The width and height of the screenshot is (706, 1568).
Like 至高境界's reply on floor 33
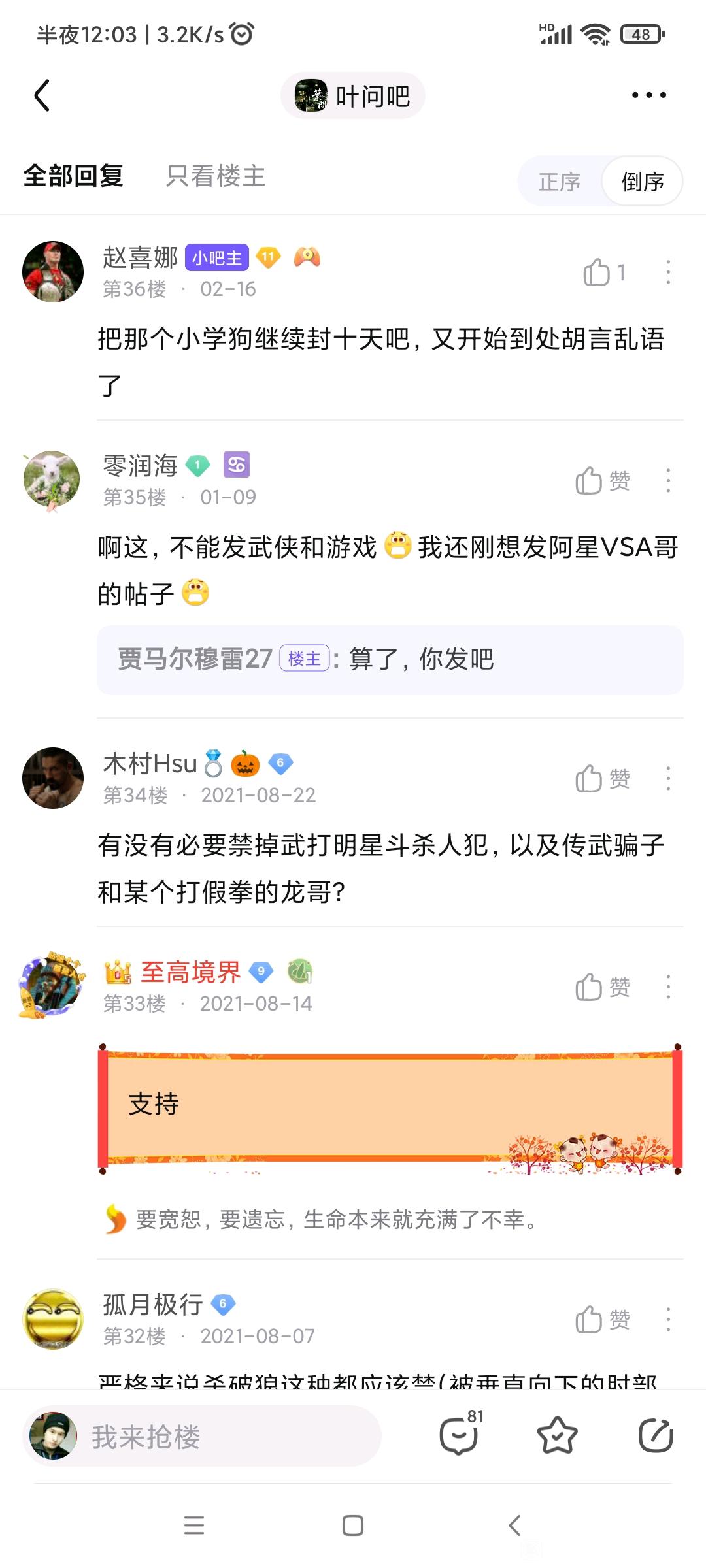tap(603, 987)
